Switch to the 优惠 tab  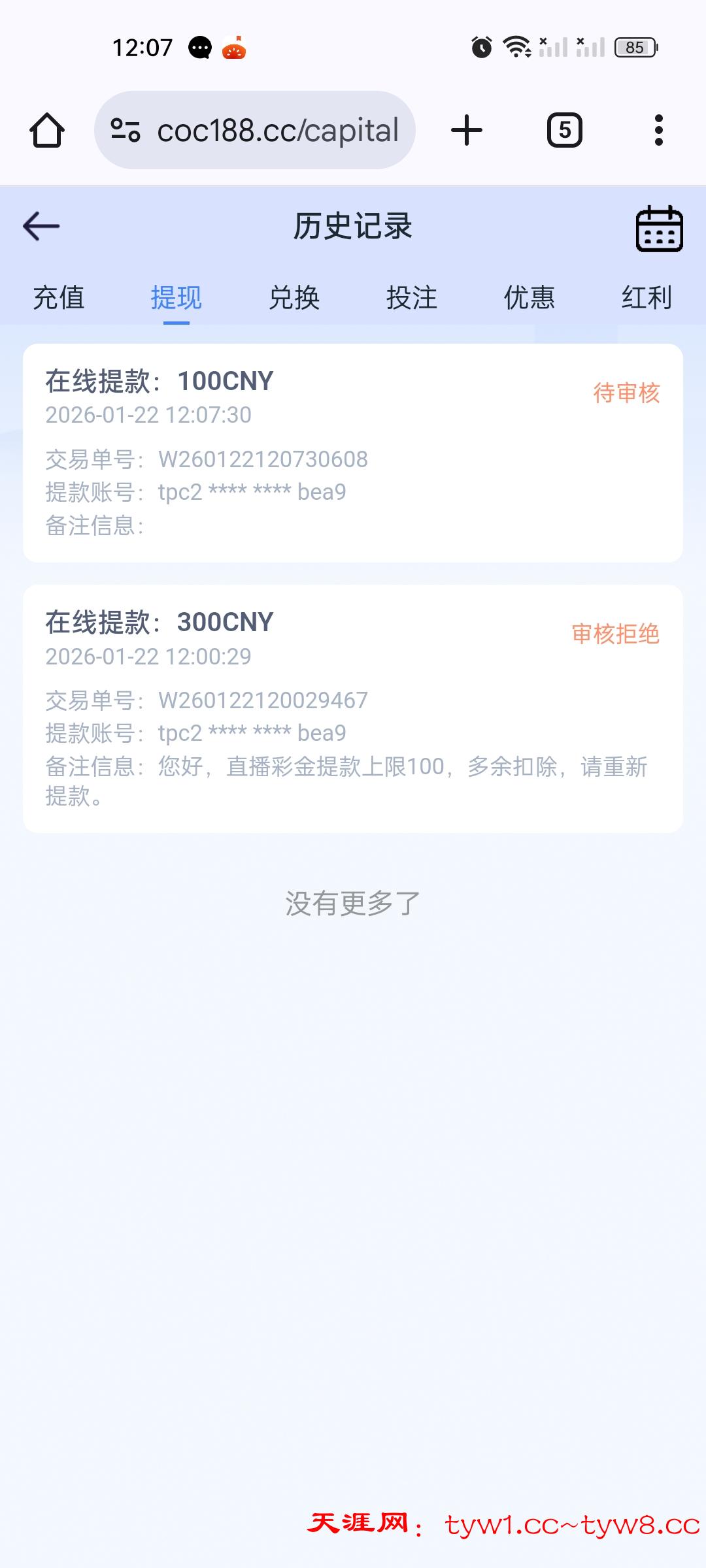click(529, 298)
